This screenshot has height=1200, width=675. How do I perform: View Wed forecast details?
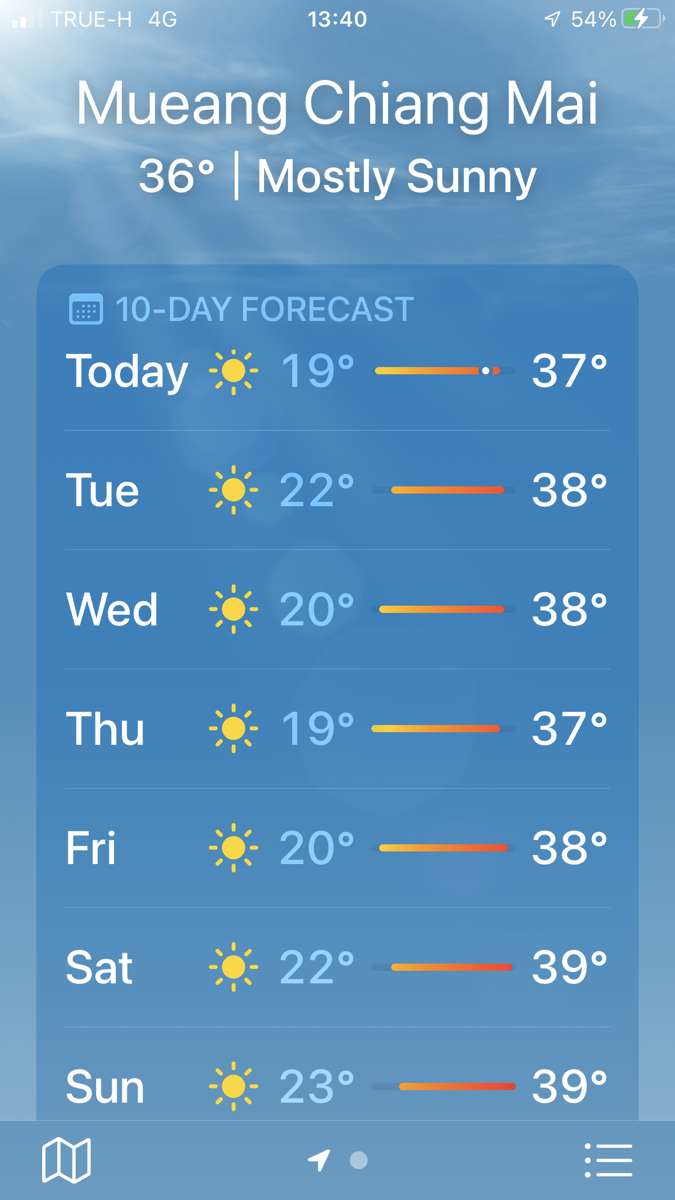click(x=337, y=609)
